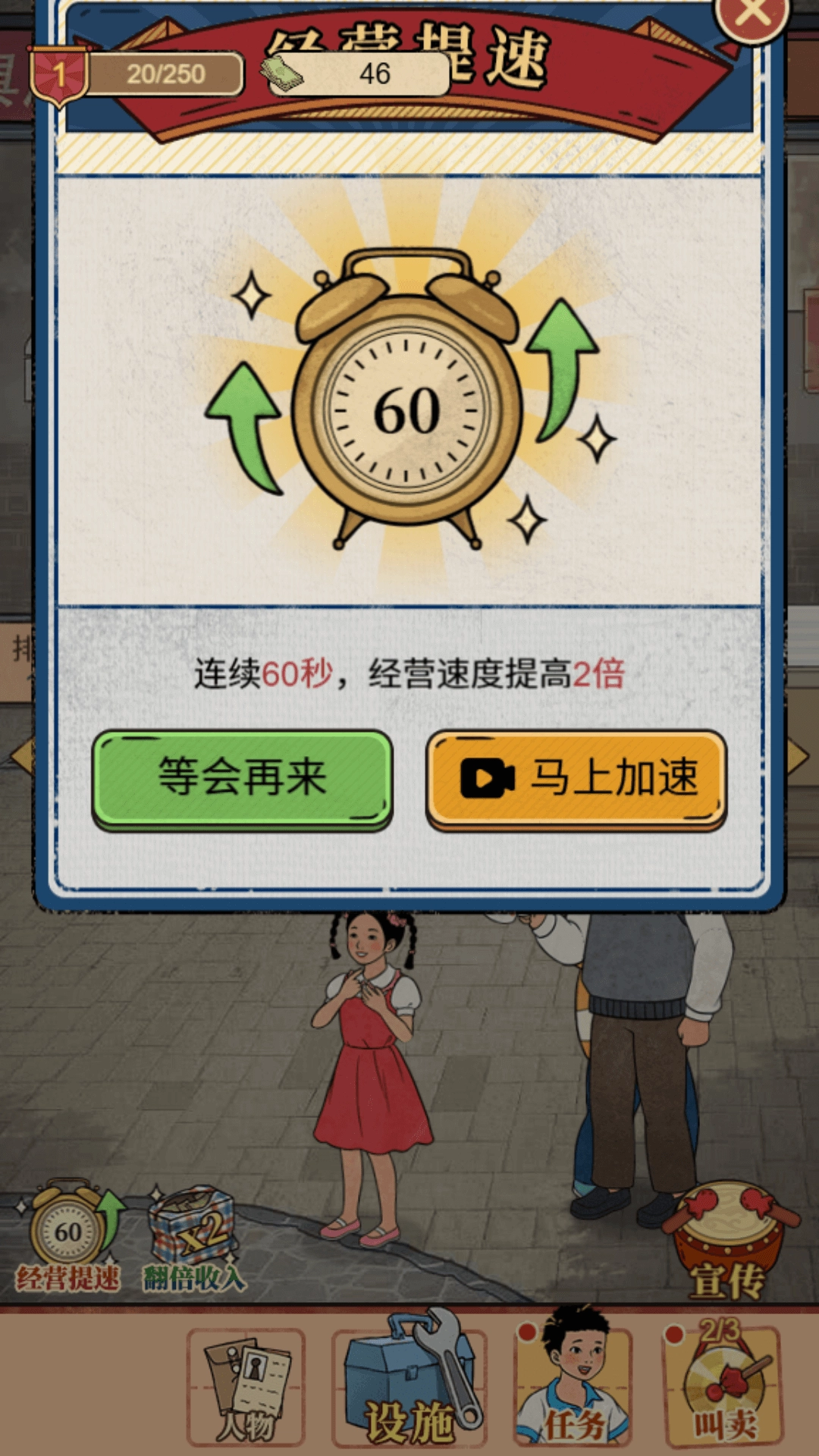Tap 等会再来 to decline the speed-up
Screen dimensions: 819x1456
coord(242,778)
